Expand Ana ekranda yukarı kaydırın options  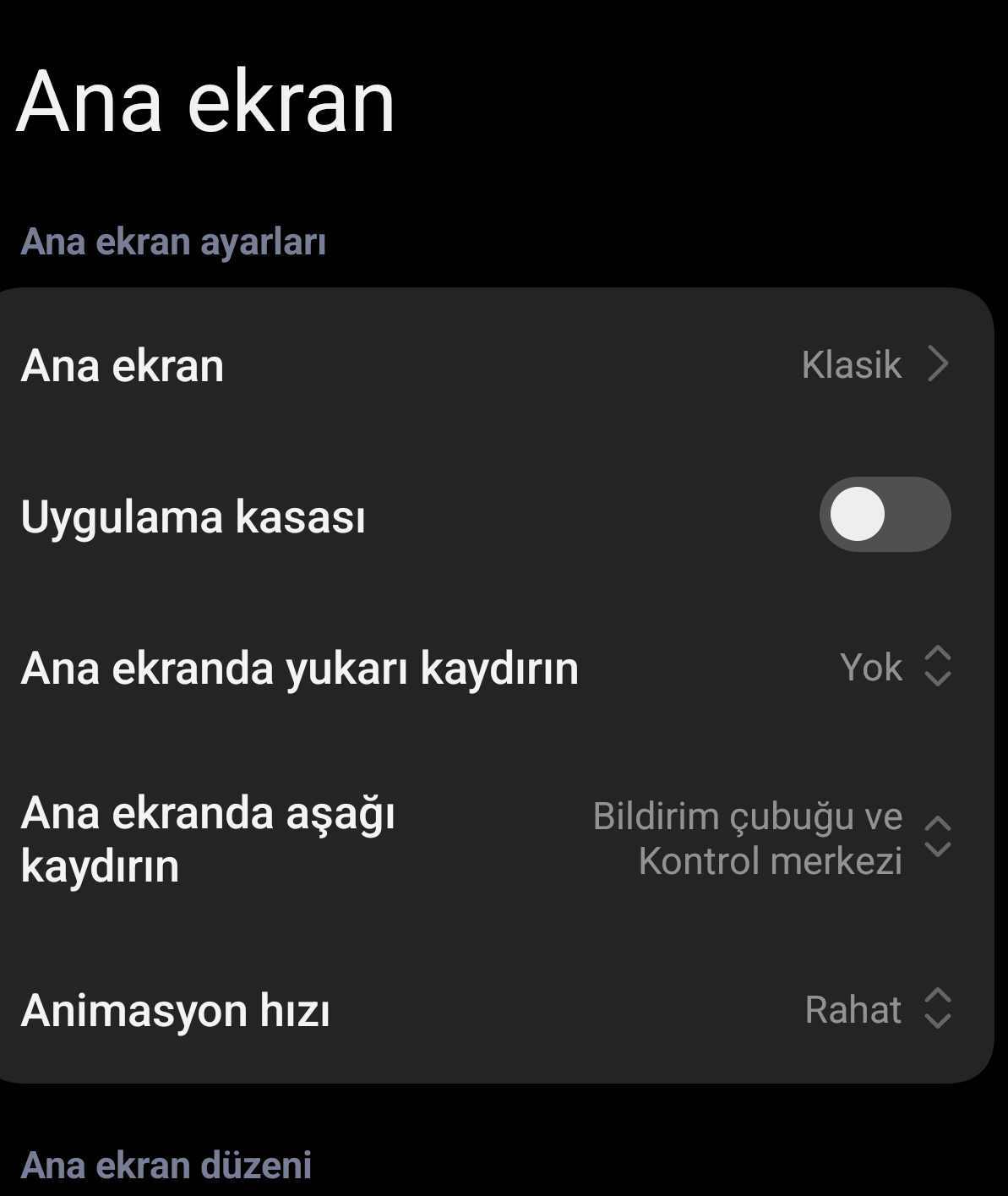point(895,668)
